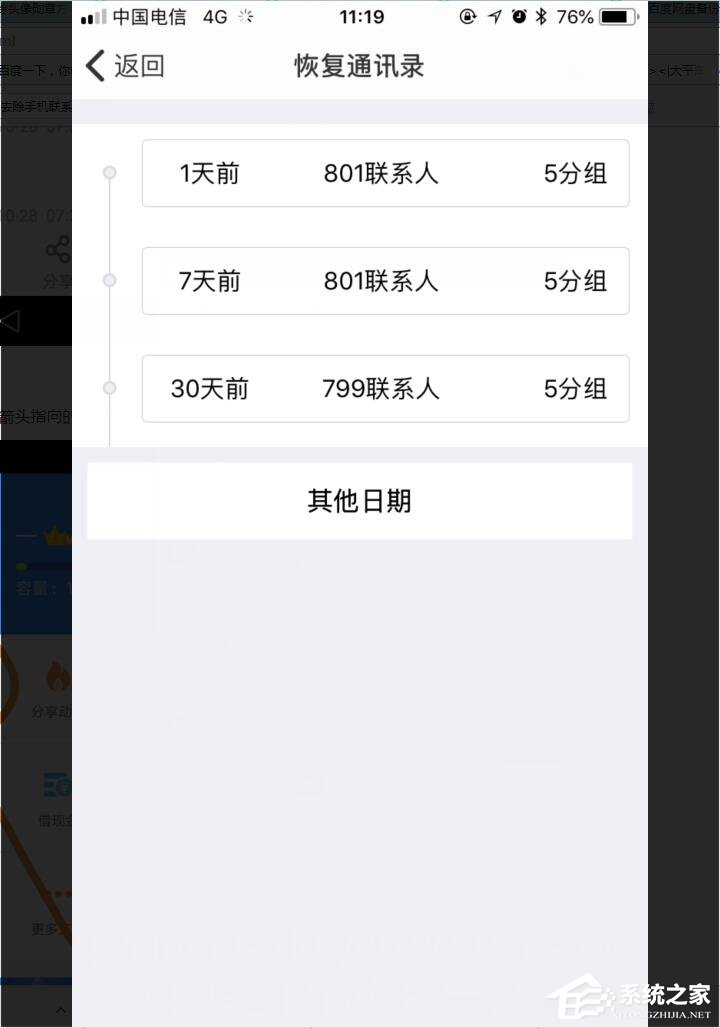
Task: Tap the orientation lock icon near the battery
Action: point(469,17)
